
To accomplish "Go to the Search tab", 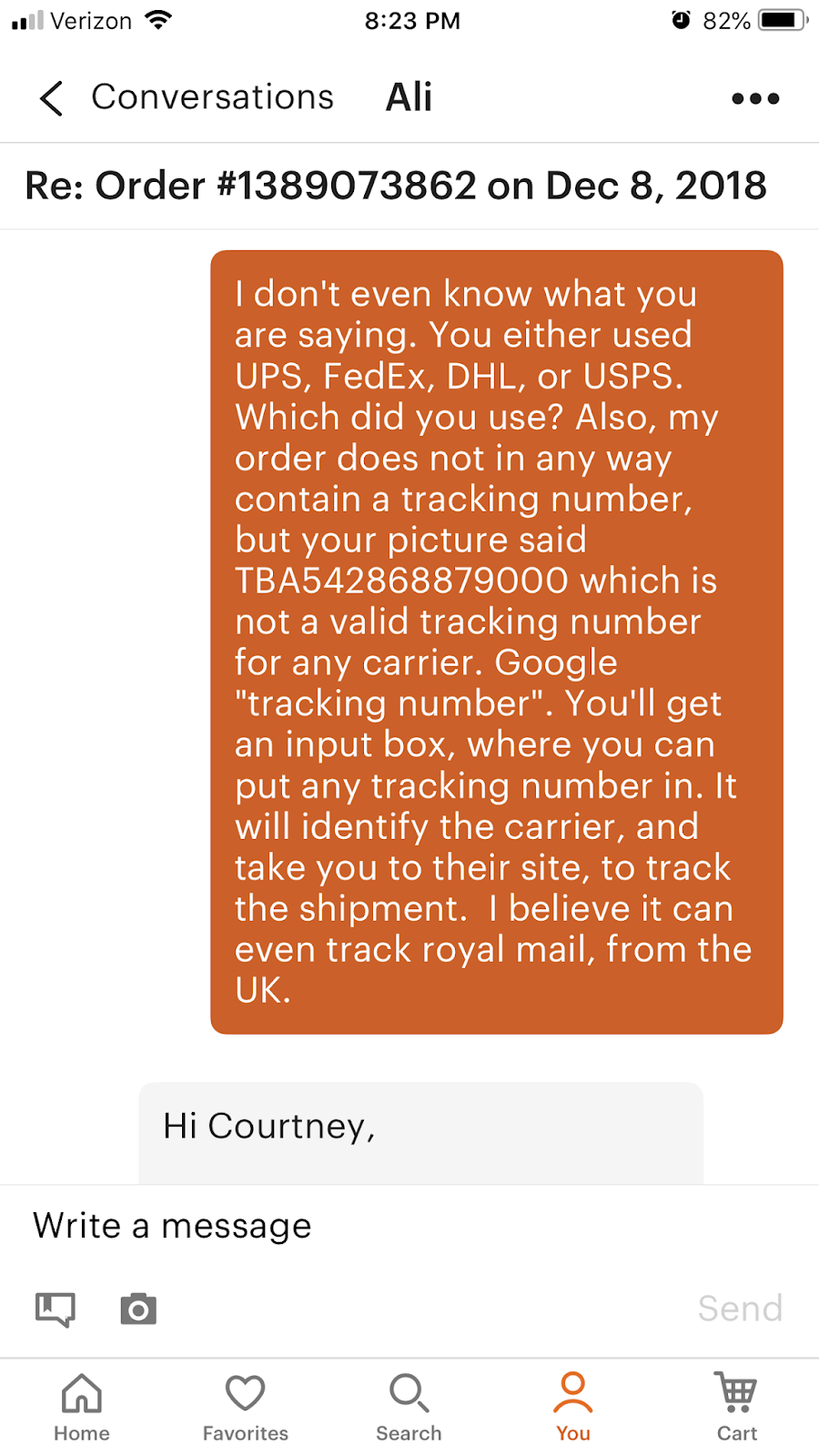I will (409, 1407).
